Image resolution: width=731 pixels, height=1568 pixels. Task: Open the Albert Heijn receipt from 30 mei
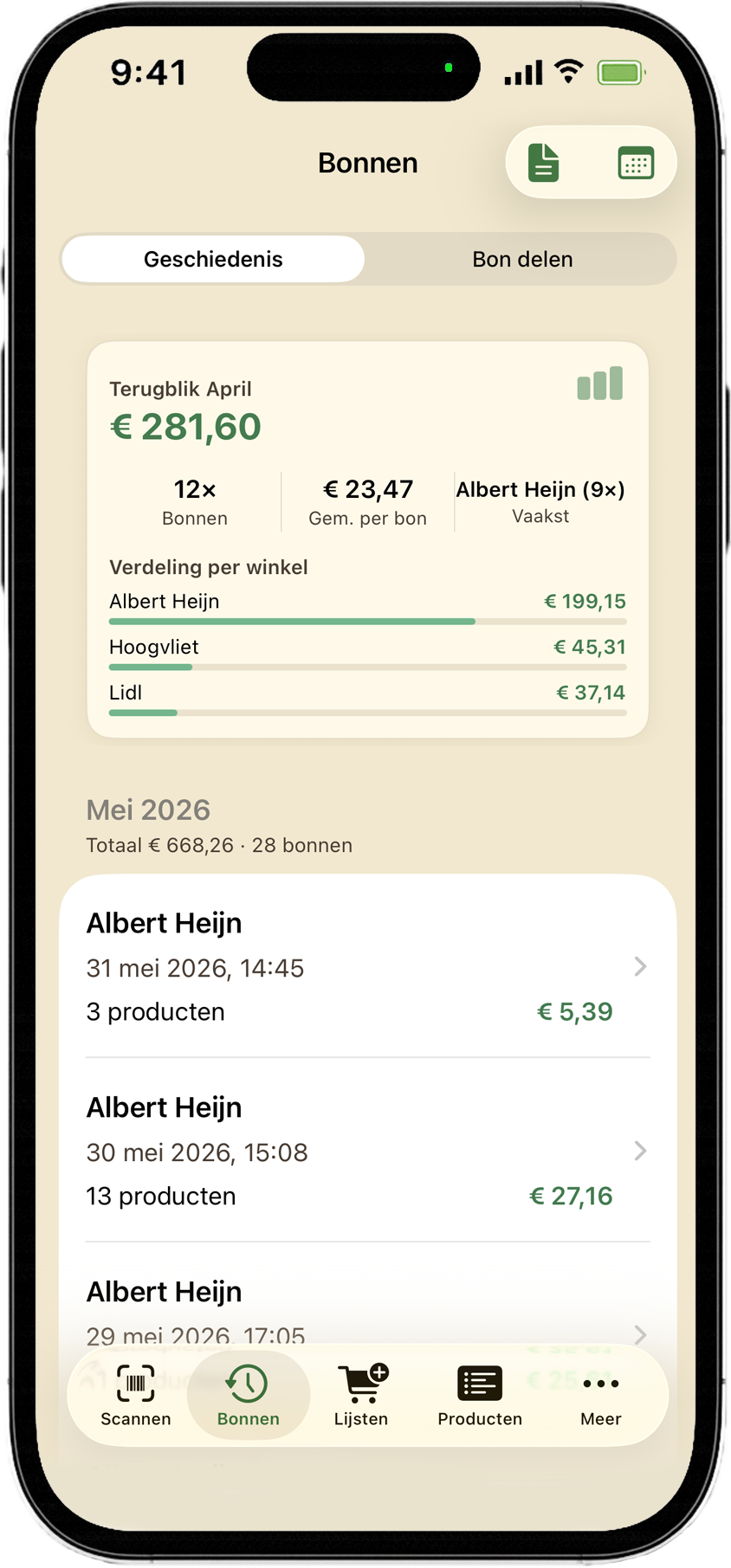tap(367, 1151)
